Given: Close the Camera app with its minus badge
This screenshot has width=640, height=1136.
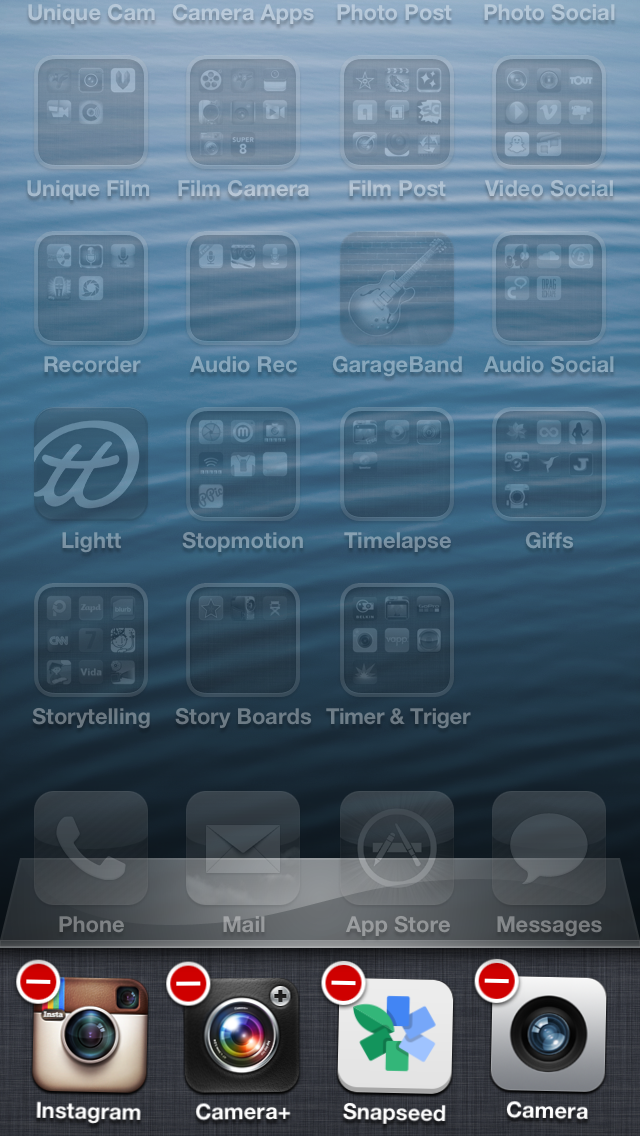Looking at the screenshot, I should coord(496,982).
